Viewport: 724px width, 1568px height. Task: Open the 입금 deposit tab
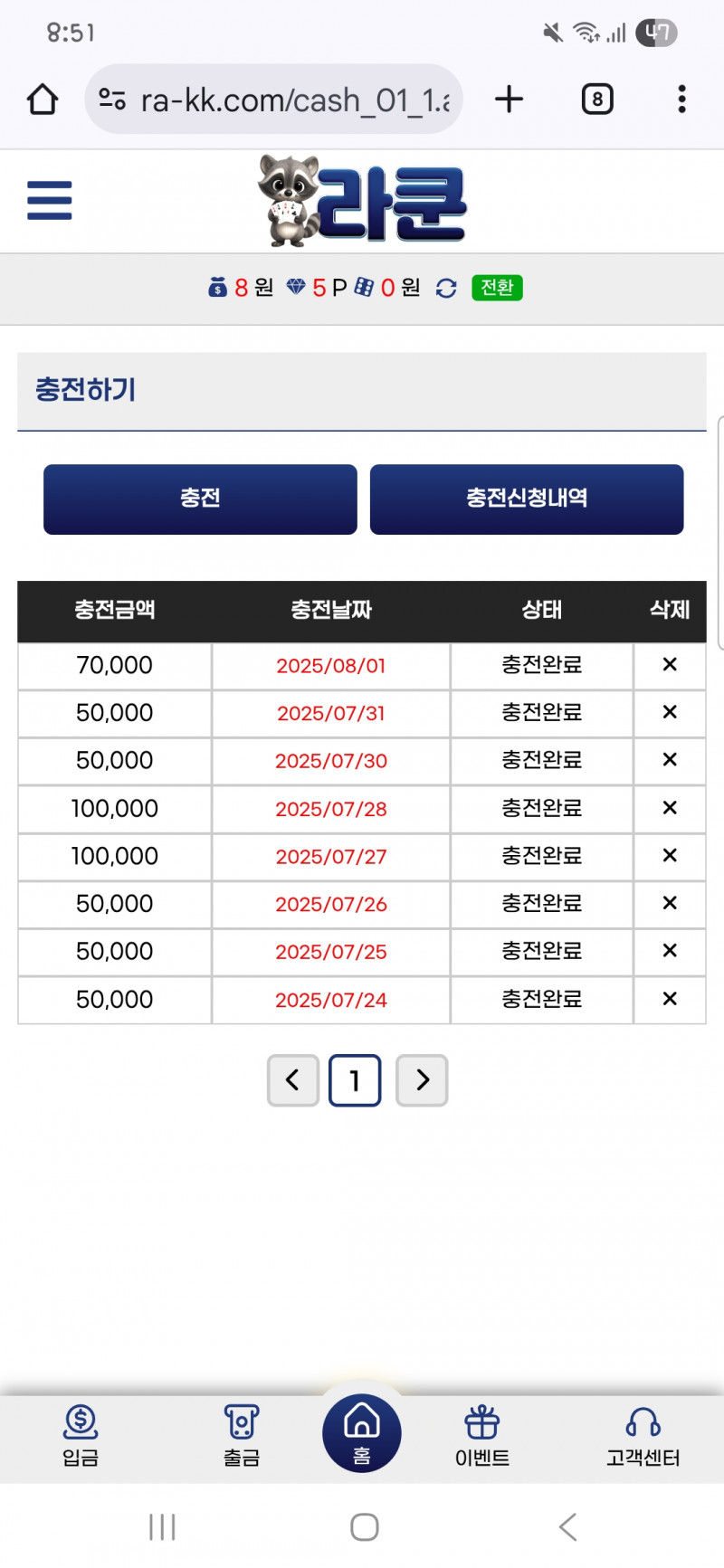(x=81, y=1435)
